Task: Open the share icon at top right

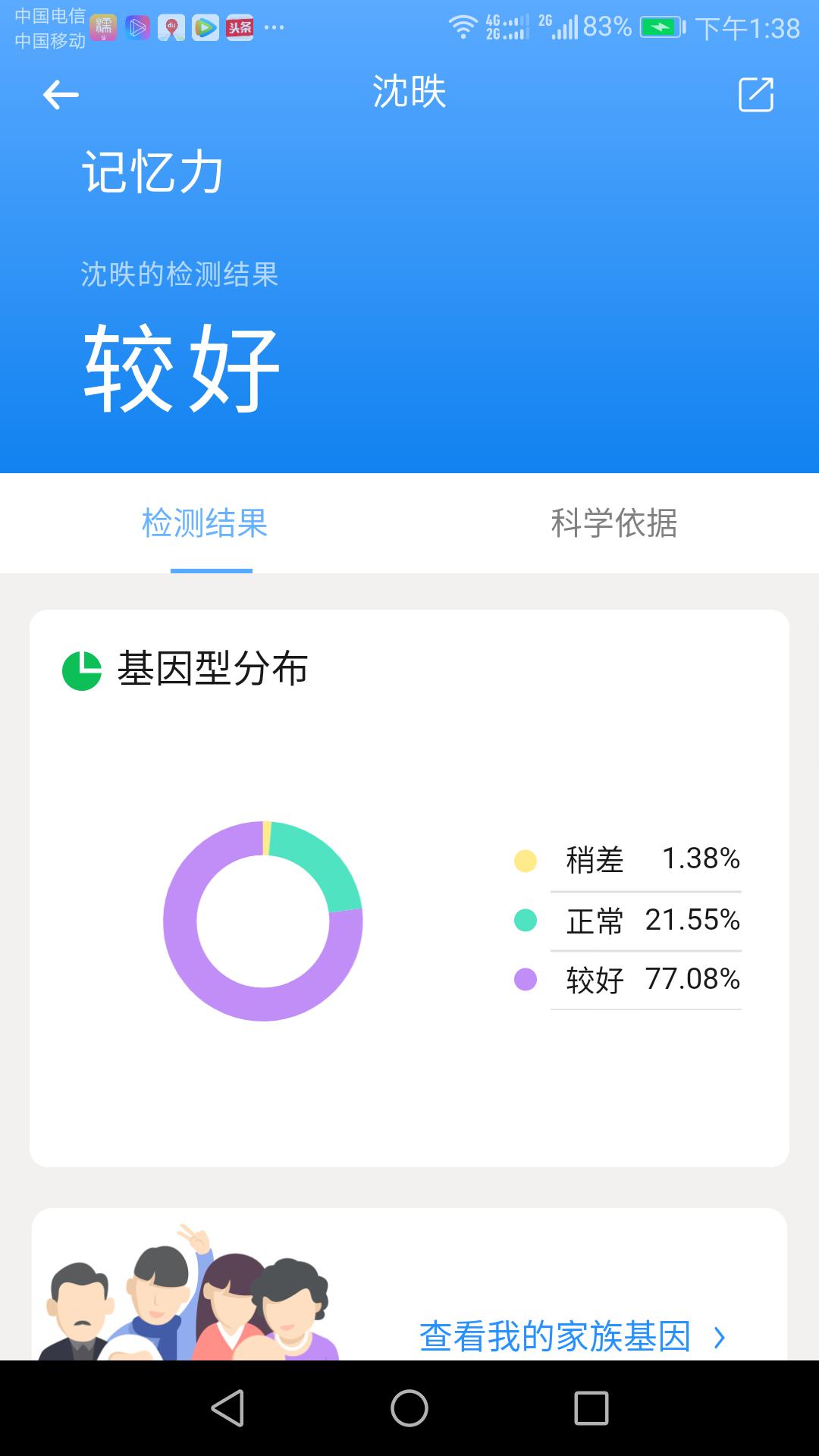Action: 756,94
